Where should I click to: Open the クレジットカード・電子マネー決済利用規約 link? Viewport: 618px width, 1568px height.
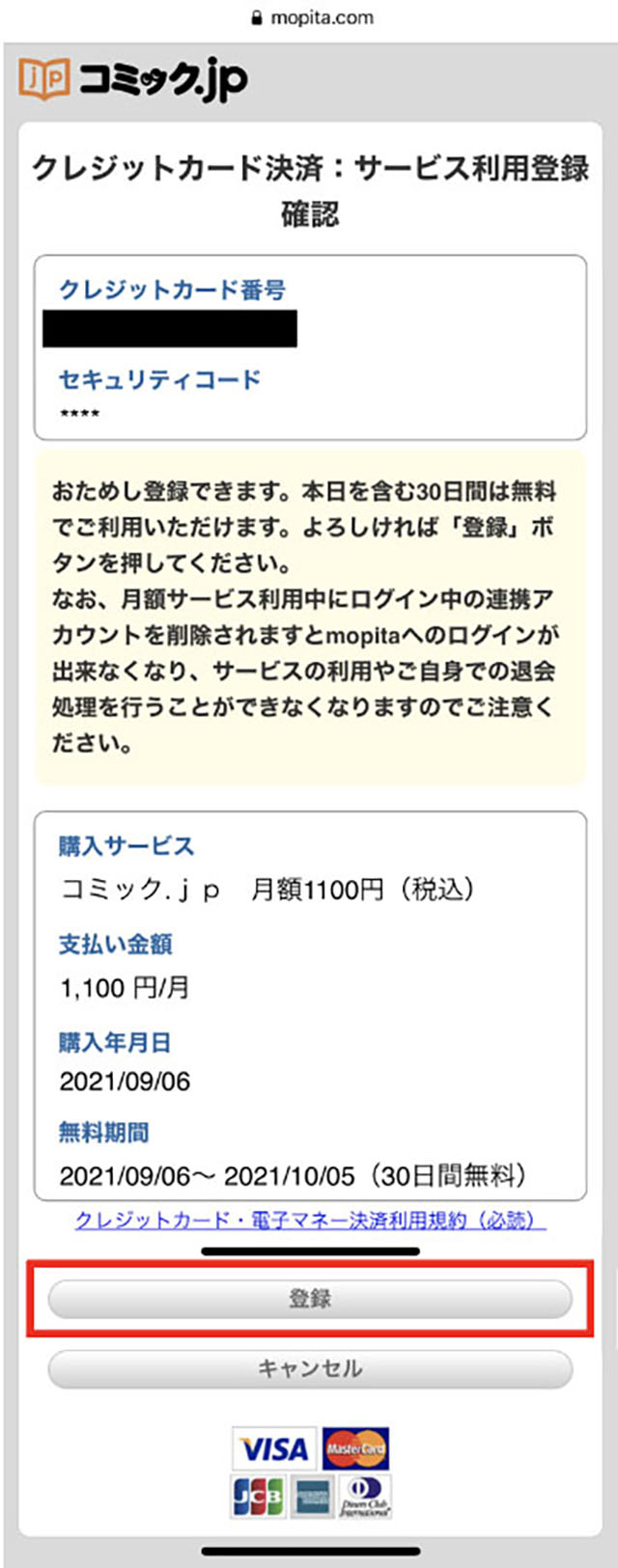[x=310, y=1221]
